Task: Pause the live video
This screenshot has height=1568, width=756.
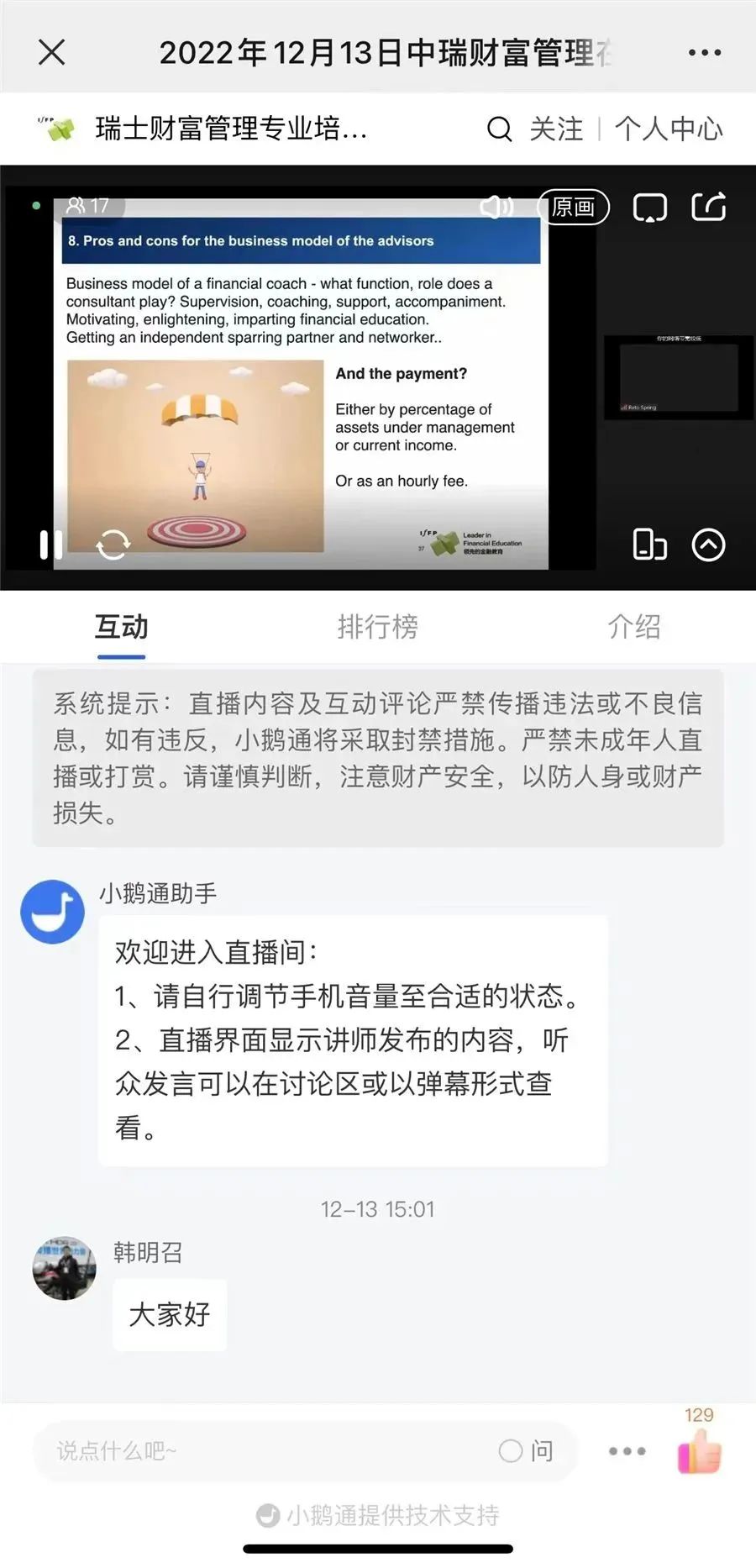Action: (x=51, y=545)
